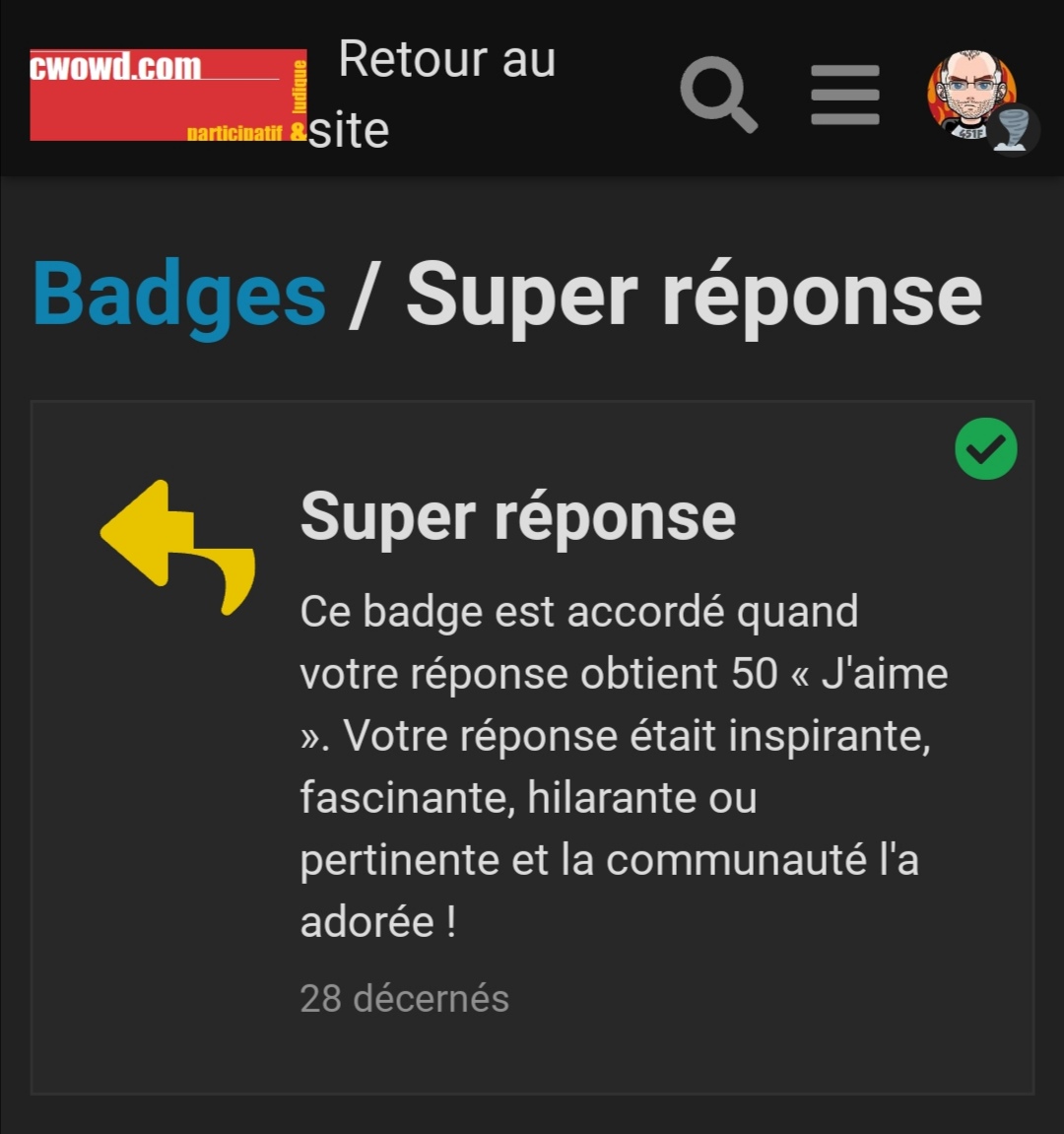Open the search magnifier icon
Screen dimensions: 1064x1134
point(718,95)
